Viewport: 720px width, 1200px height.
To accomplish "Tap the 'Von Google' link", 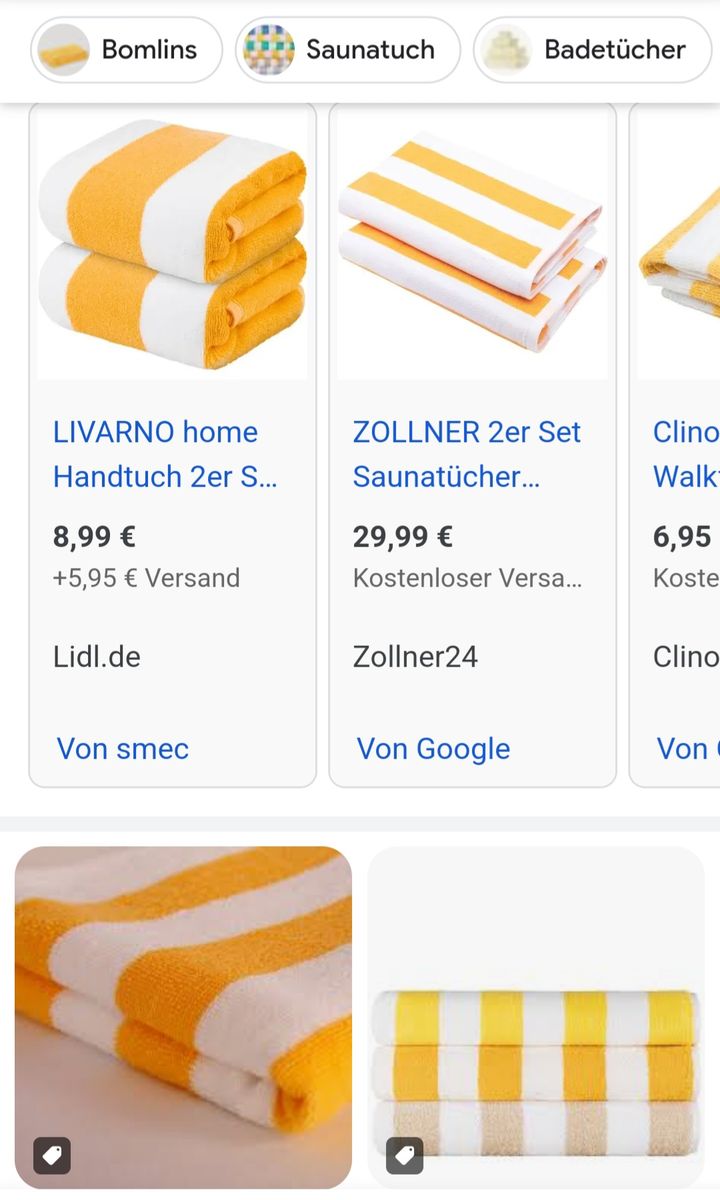I will (433, 748).
